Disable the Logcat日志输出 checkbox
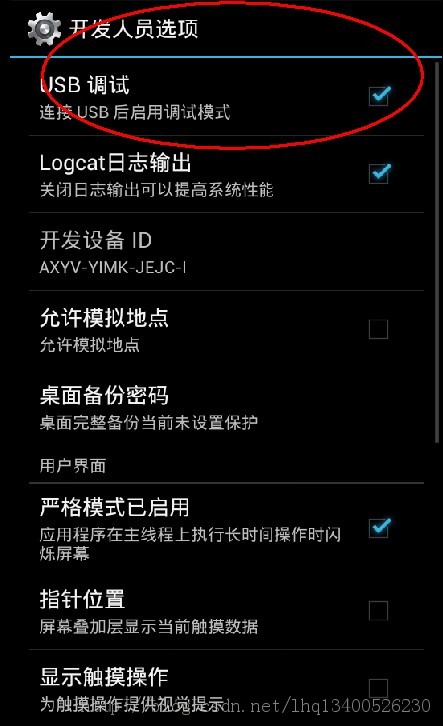The width and height of the screenshot is (443, 726). [379, 174]
